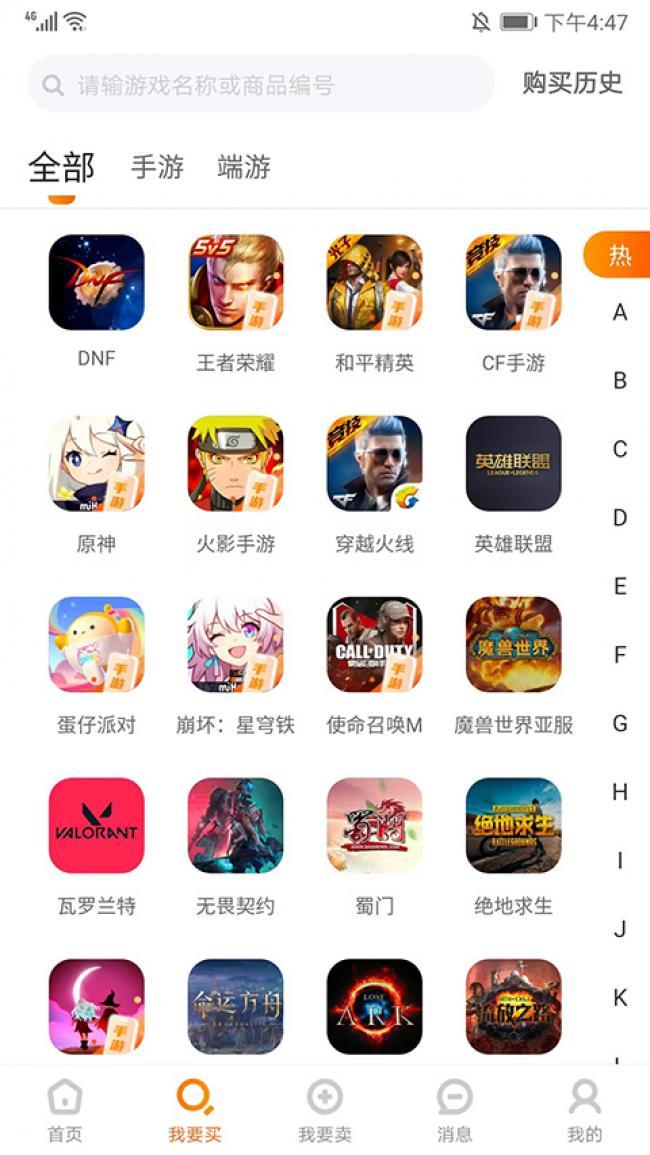
Task: Switch to the 端游 tab
Action: coord(244,167)
